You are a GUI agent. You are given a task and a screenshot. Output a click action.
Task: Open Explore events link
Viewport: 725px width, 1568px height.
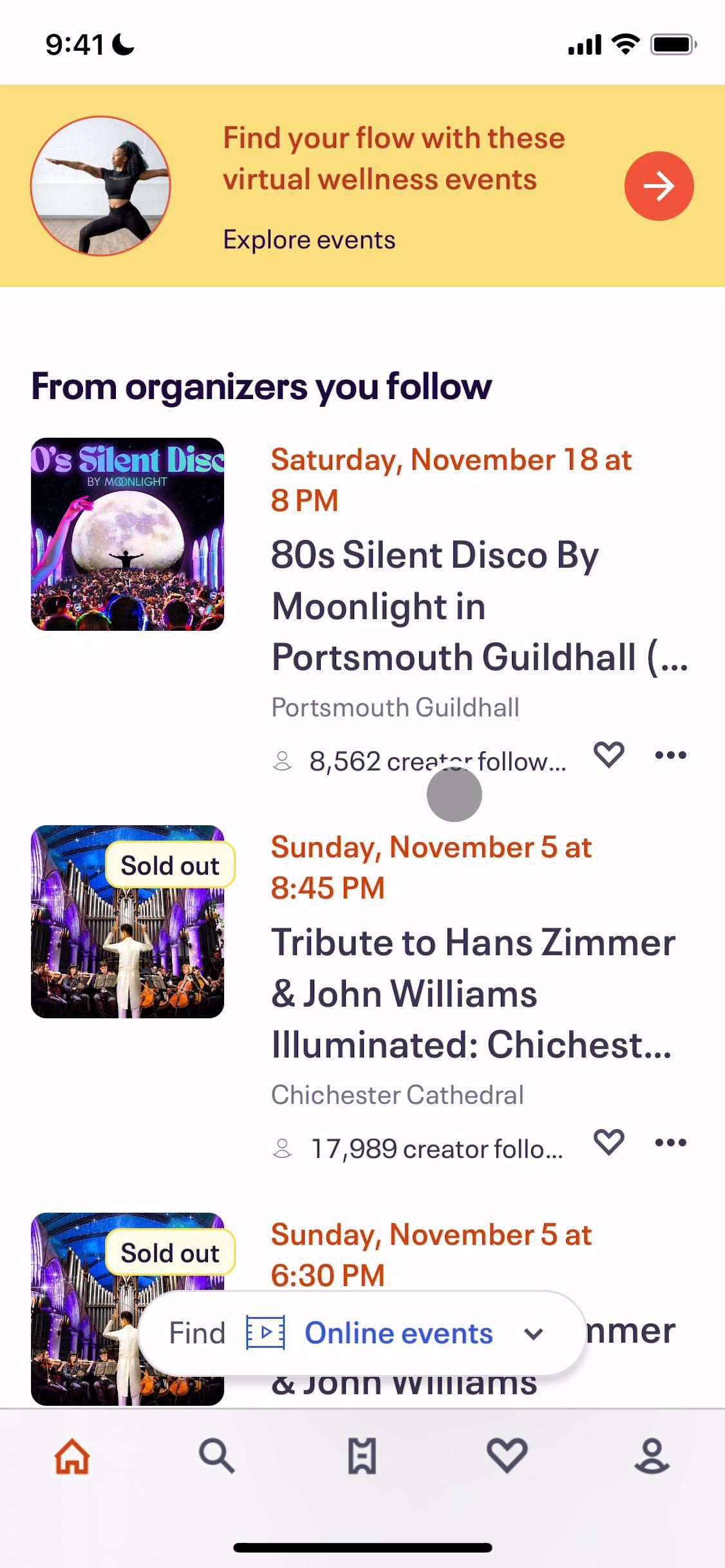[x=309, y=240]
